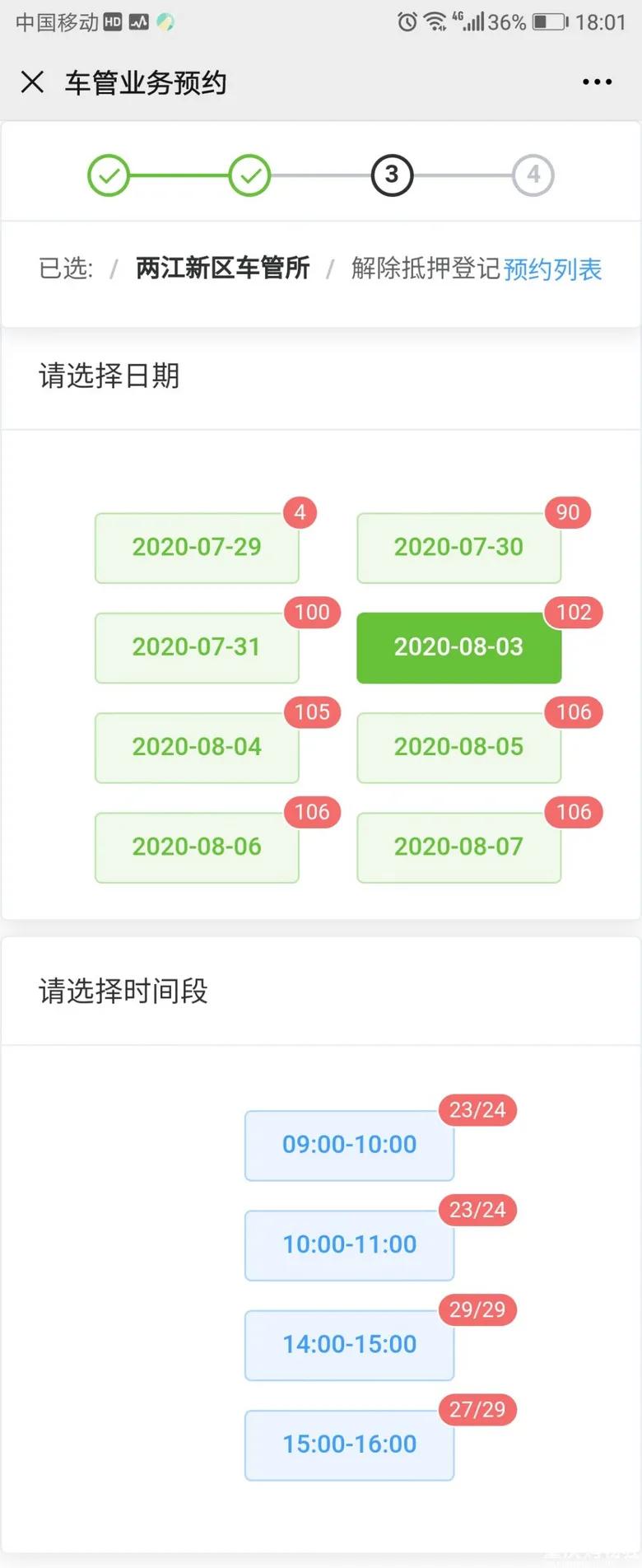Image resolution: width=642 pixels, height=1568 pixels.
Task: Select step 3 in the progress indicator
Action: click(392, 175)
